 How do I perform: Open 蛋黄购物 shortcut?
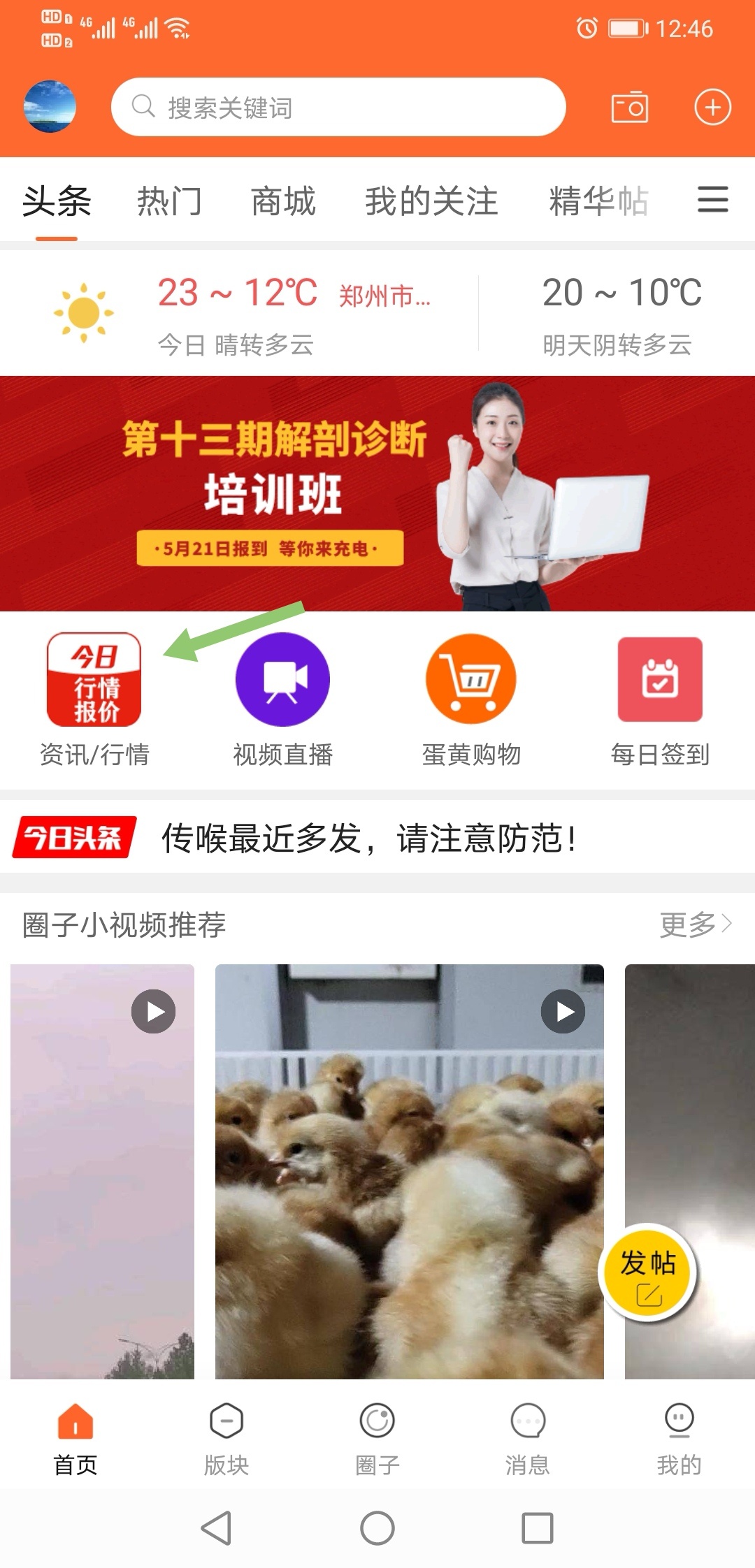[471, 699]
